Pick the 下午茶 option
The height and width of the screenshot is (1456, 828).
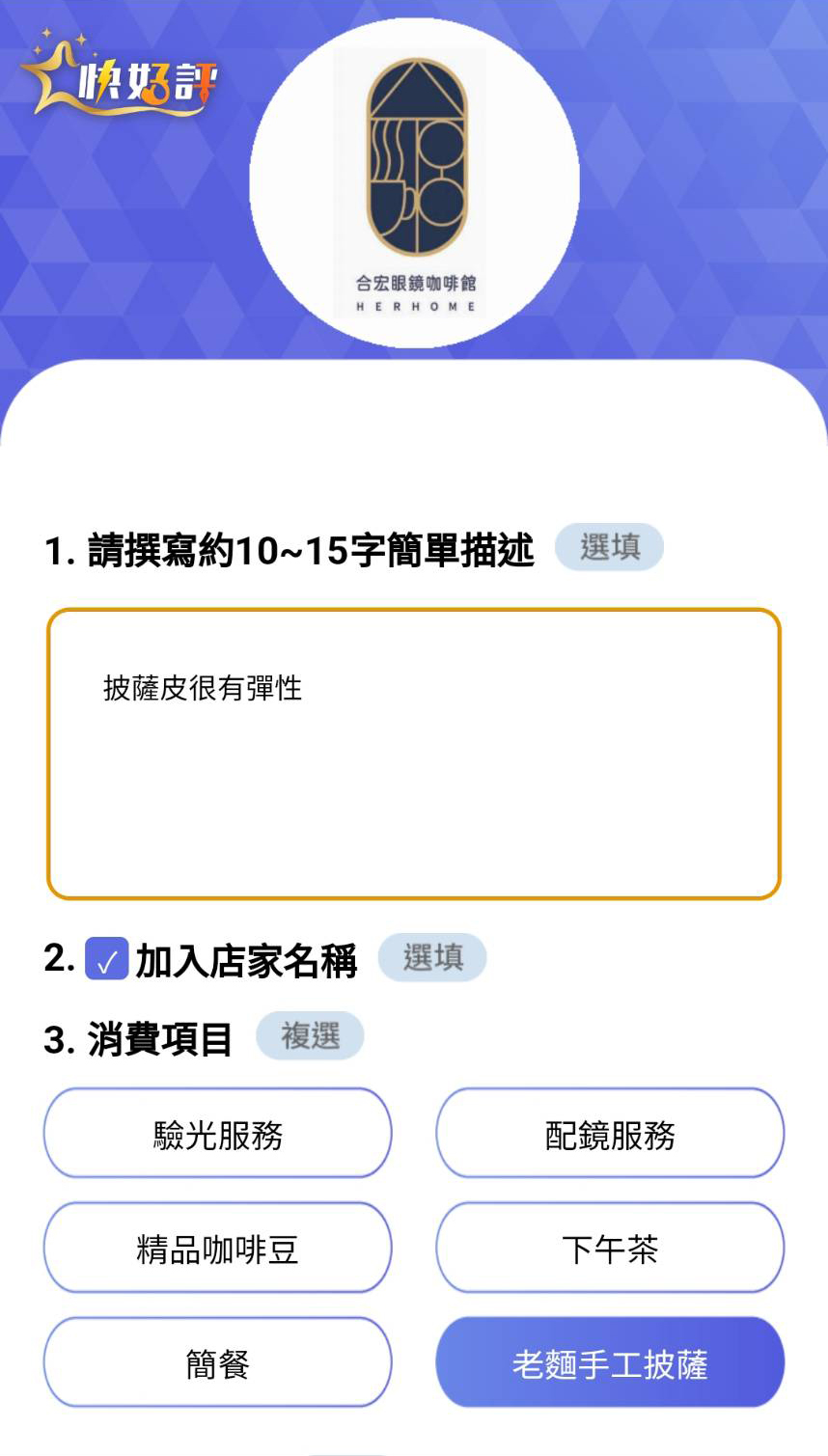(x=610, y=1249)
